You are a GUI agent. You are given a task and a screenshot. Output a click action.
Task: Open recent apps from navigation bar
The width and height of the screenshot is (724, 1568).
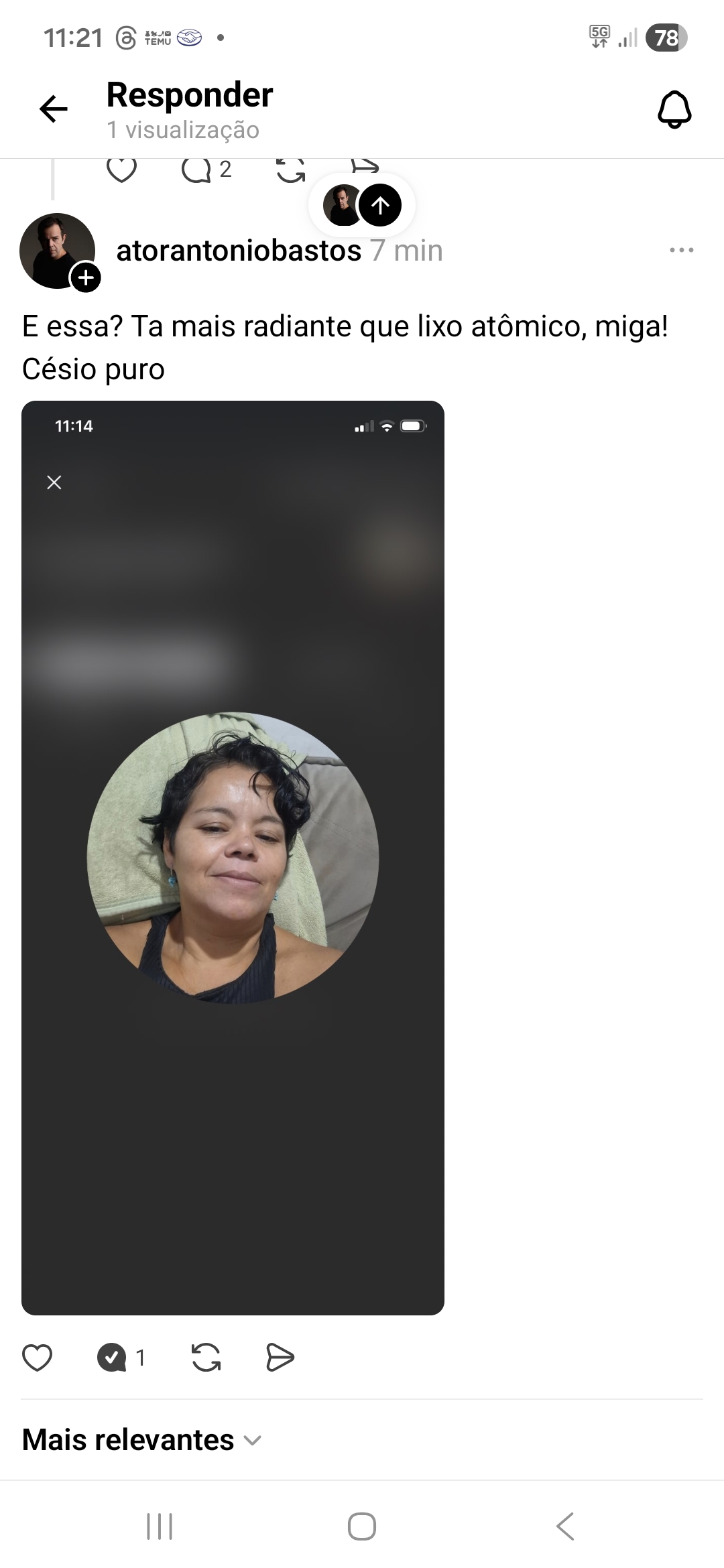click(x=160, y=1526)
